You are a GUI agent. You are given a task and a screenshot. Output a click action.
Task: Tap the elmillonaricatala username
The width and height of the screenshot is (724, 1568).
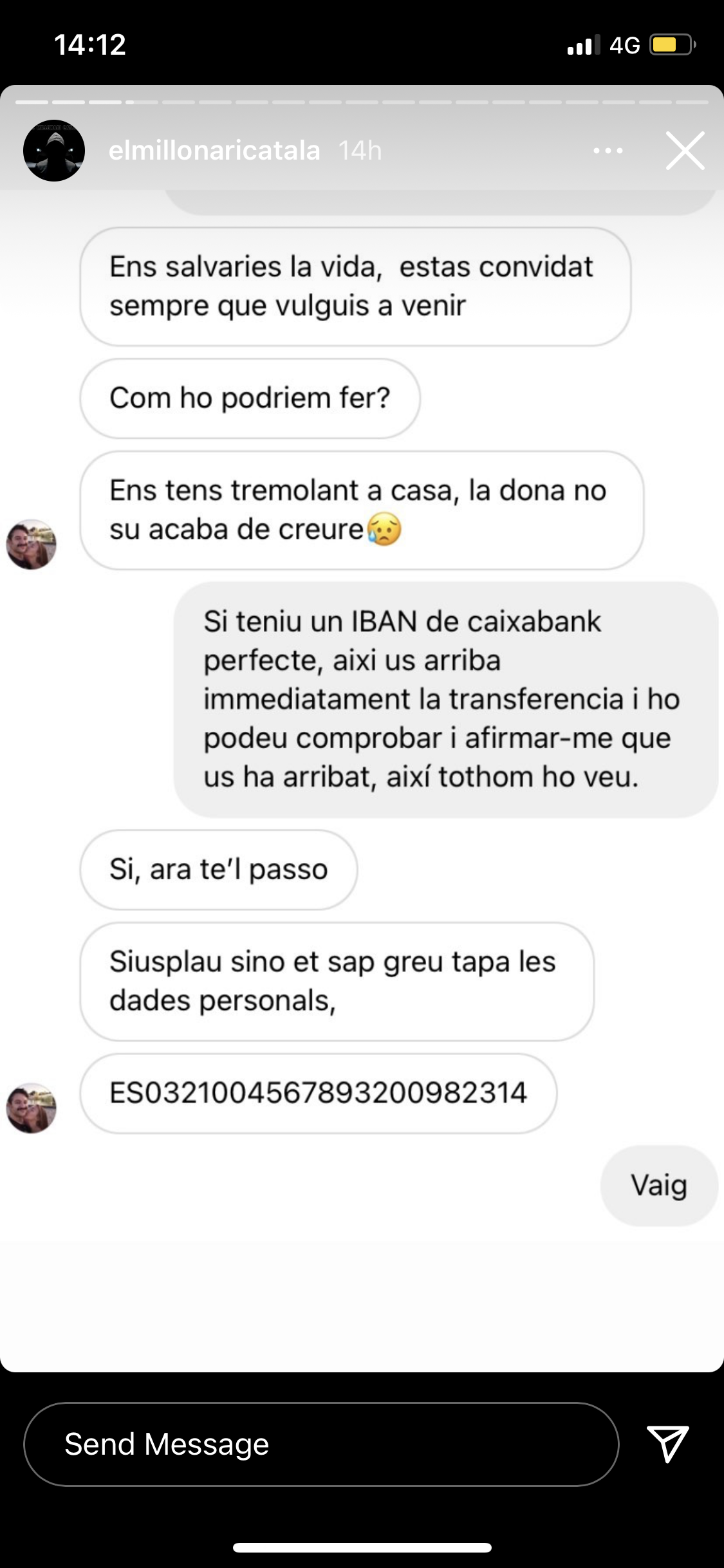coord(214,151)
